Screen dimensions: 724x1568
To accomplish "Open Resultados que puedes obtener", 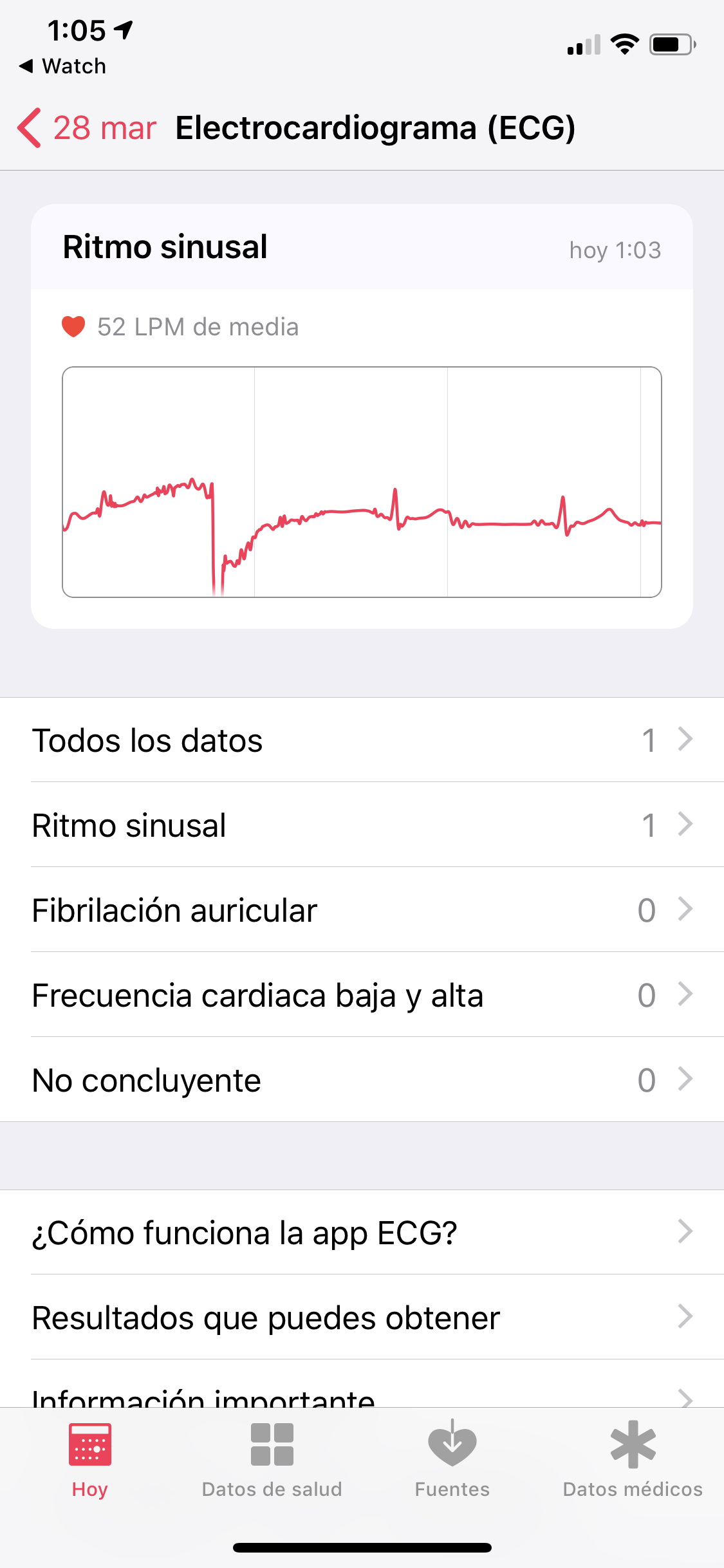I will click(362, 1318).
